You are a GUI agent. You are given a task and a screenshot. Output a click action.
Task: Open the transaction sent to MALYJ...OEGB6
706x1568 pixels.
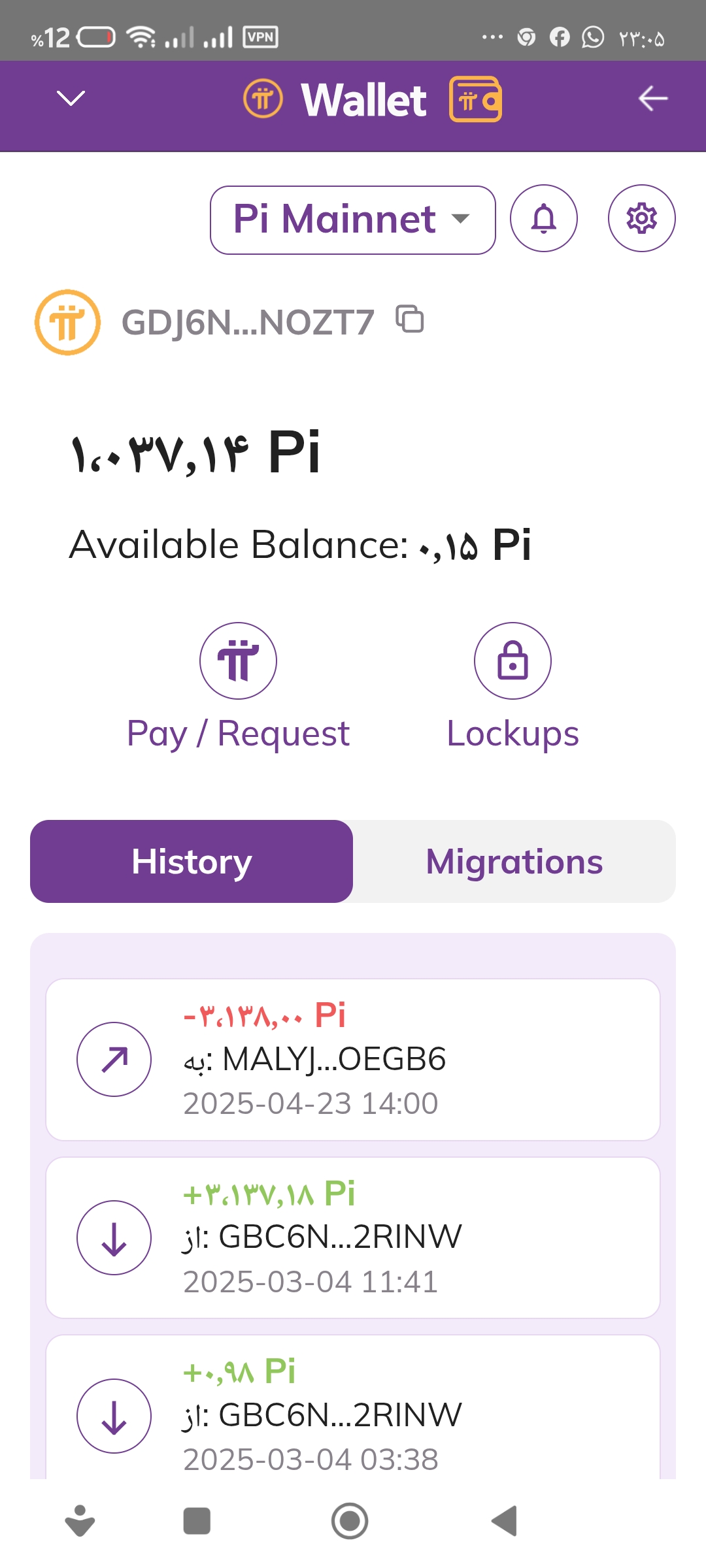point(353,1059)
